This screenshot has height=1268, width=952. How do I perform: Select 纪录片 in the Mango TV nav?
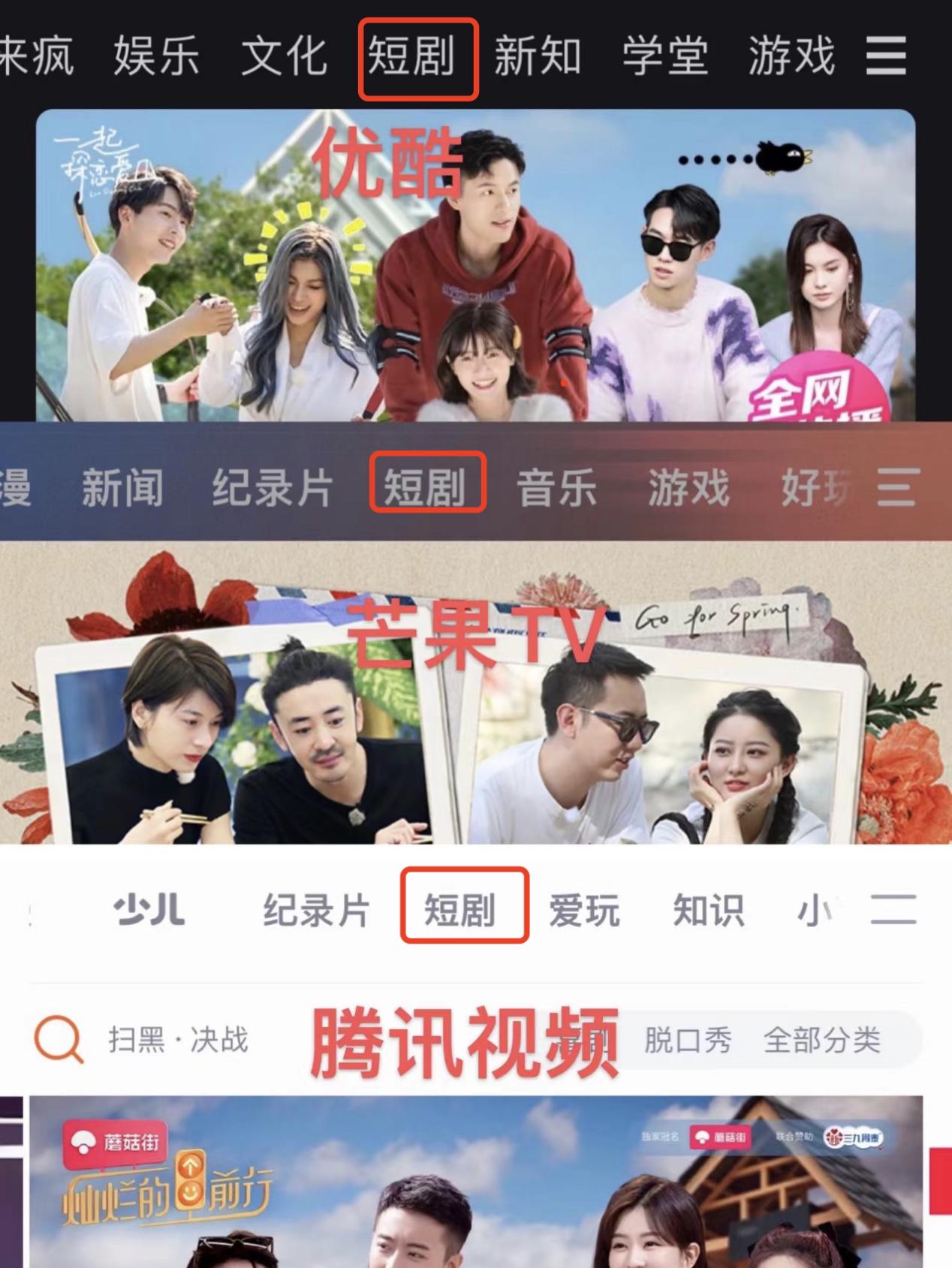coord(271,486)
